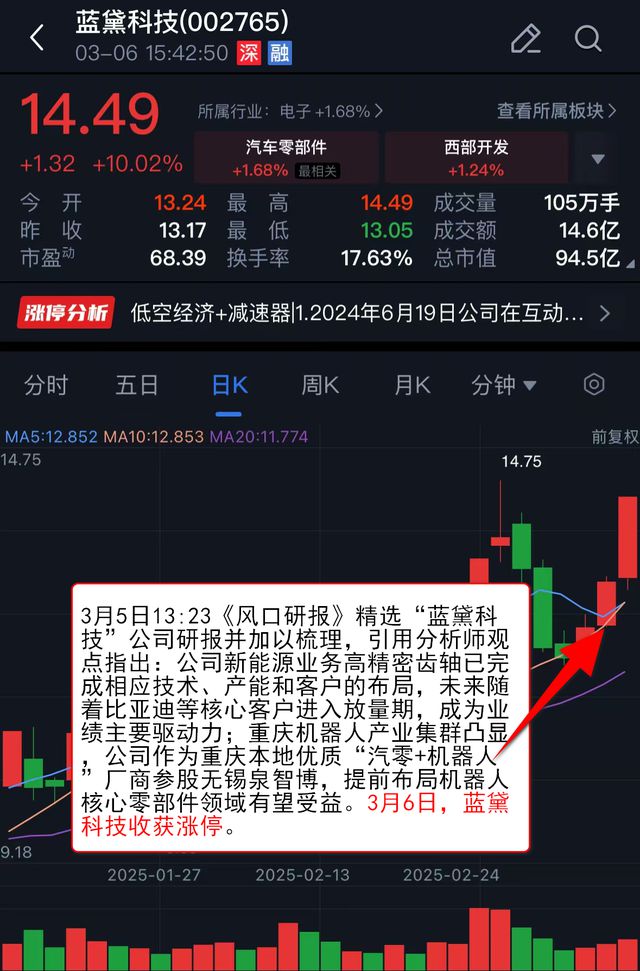This screenshot has height=971, width=640.
Task: Go back using the top-left arrow
Action: coord(37,38)
